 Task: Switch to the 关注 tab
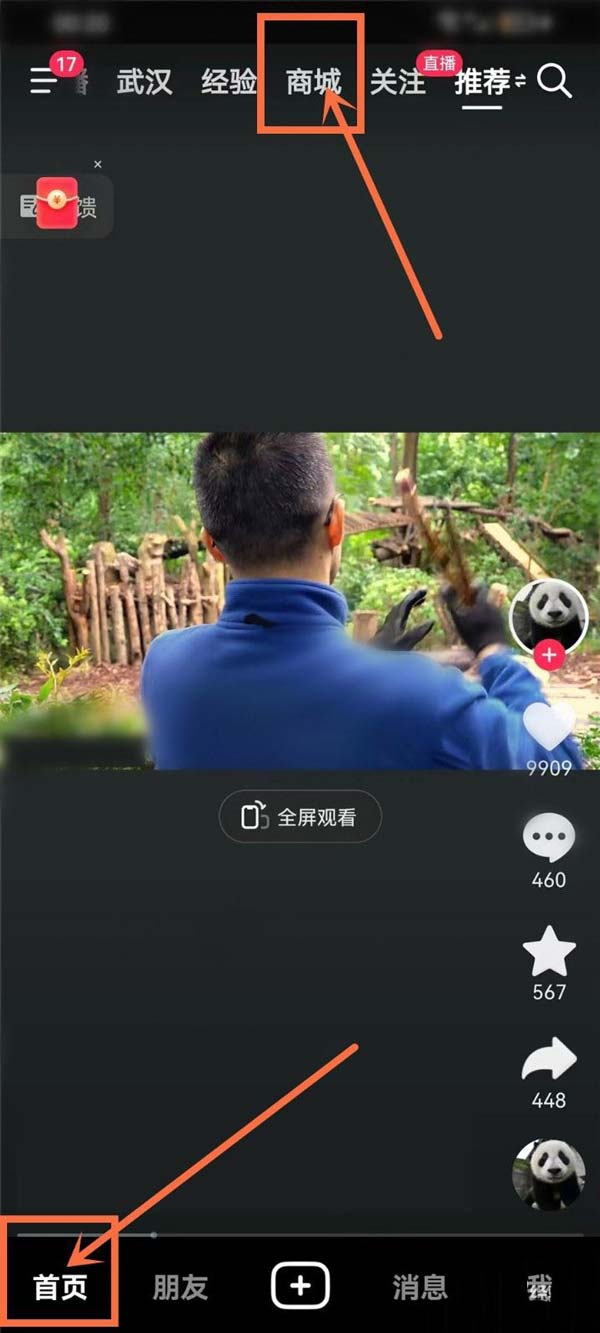pyautogui.click(x=398, y=82)
